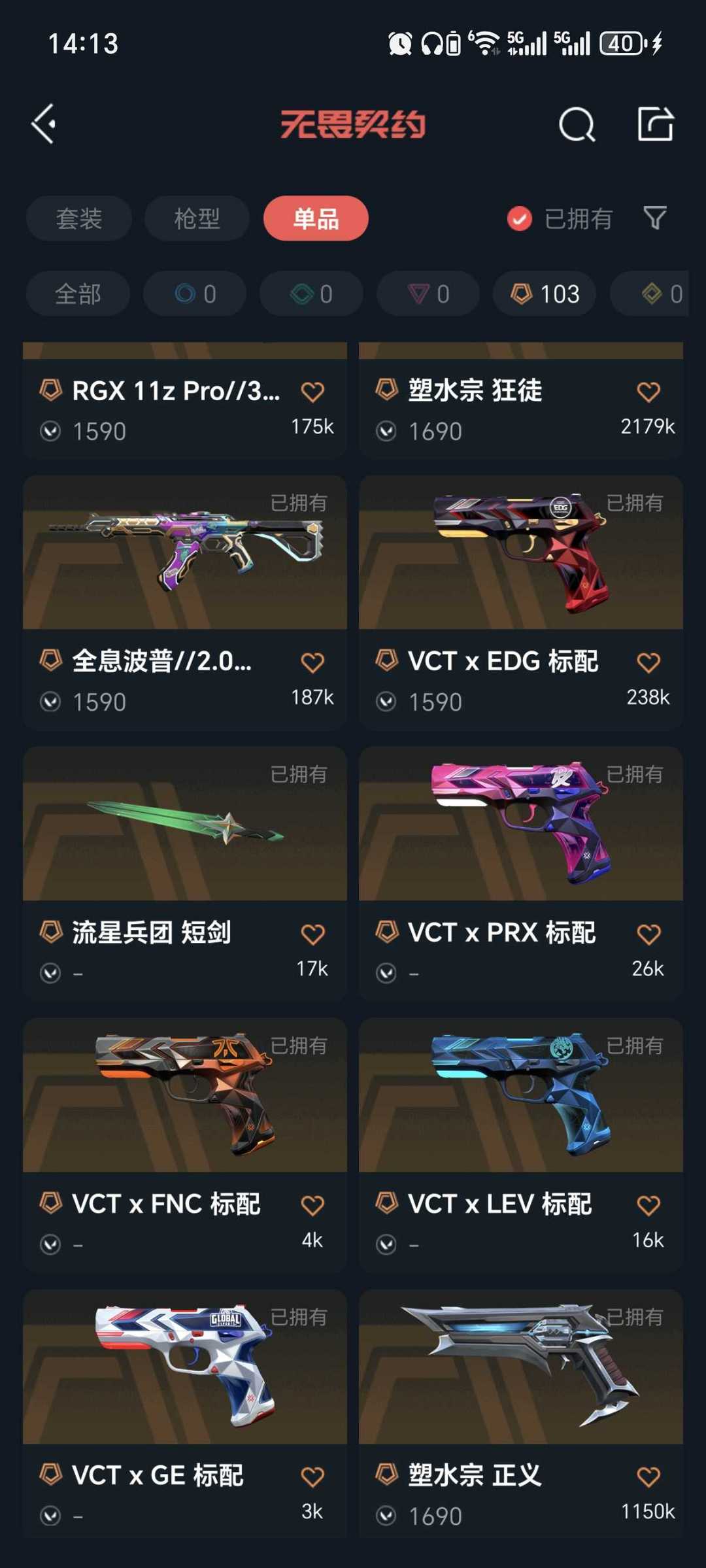Go back using the top-left arrow
Image resolution: width=706 pixels, height=1568 pixels.
[x=44, y=124]
